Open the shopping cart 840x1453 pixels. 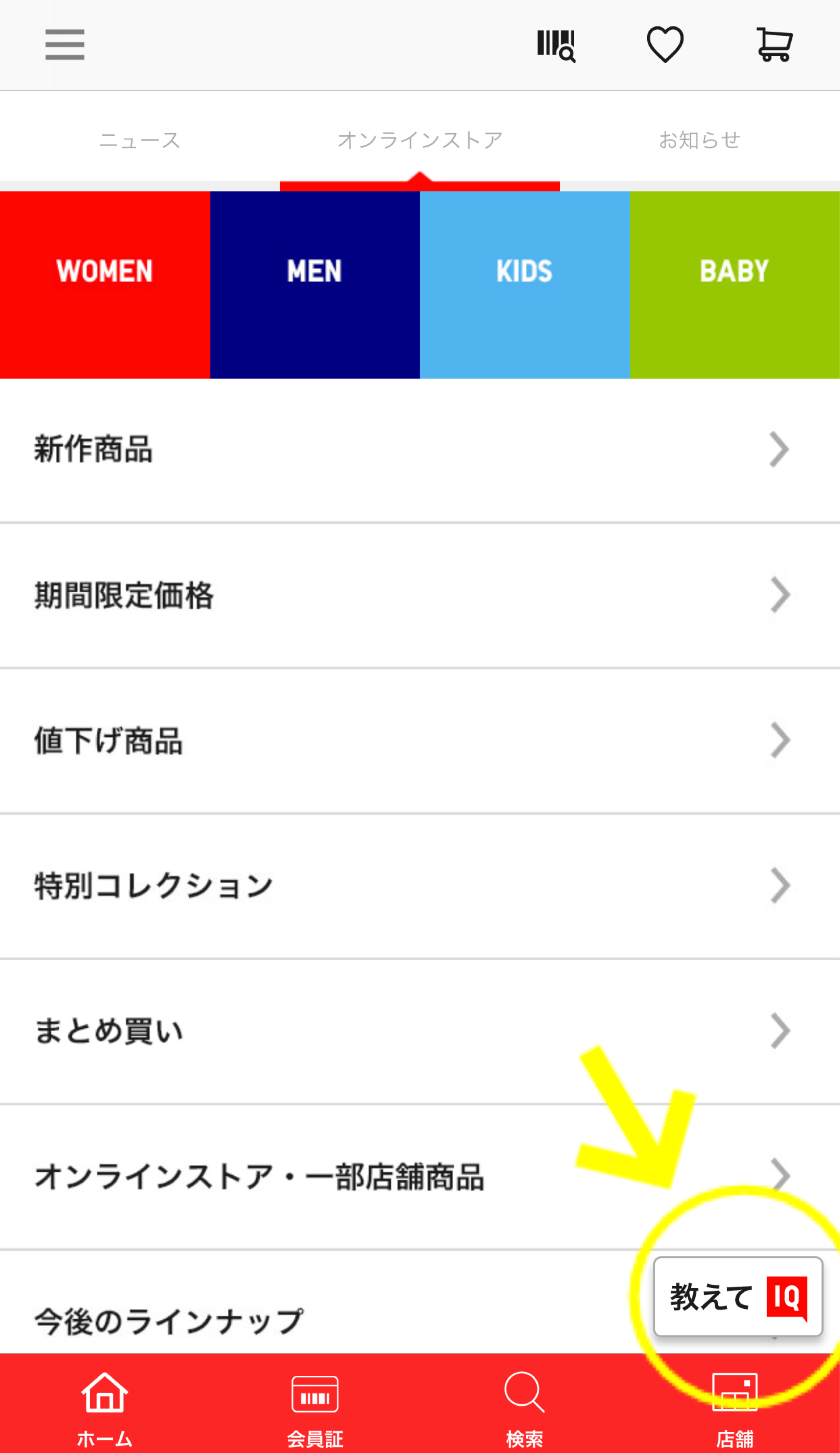coord(774,45)
